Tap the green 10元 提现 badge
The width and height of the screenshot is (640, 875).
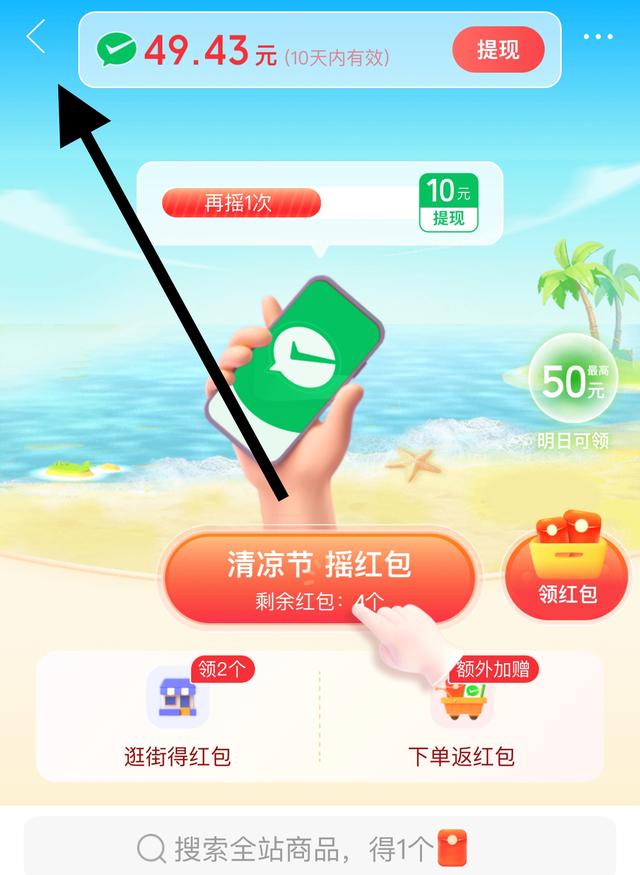coord(449,201)
